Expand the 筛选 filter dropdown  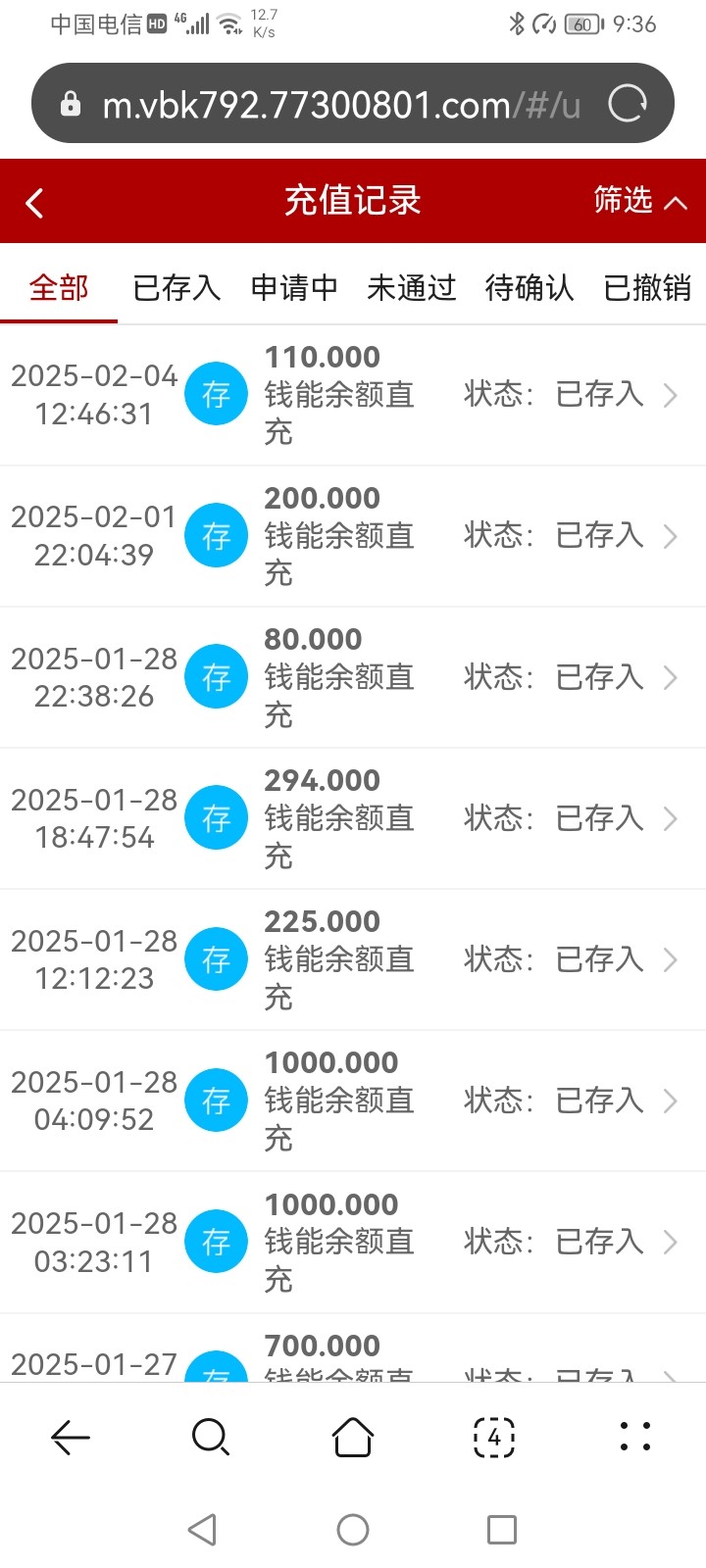[x=639, y=201]
